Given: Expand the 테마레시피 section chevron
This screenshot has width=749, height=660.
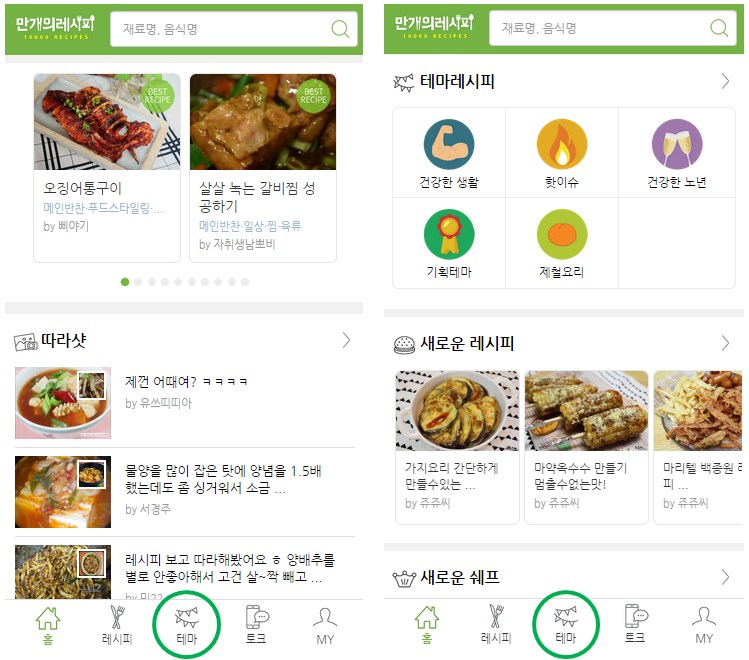Looking at the screenshot, I should (725, 81).
